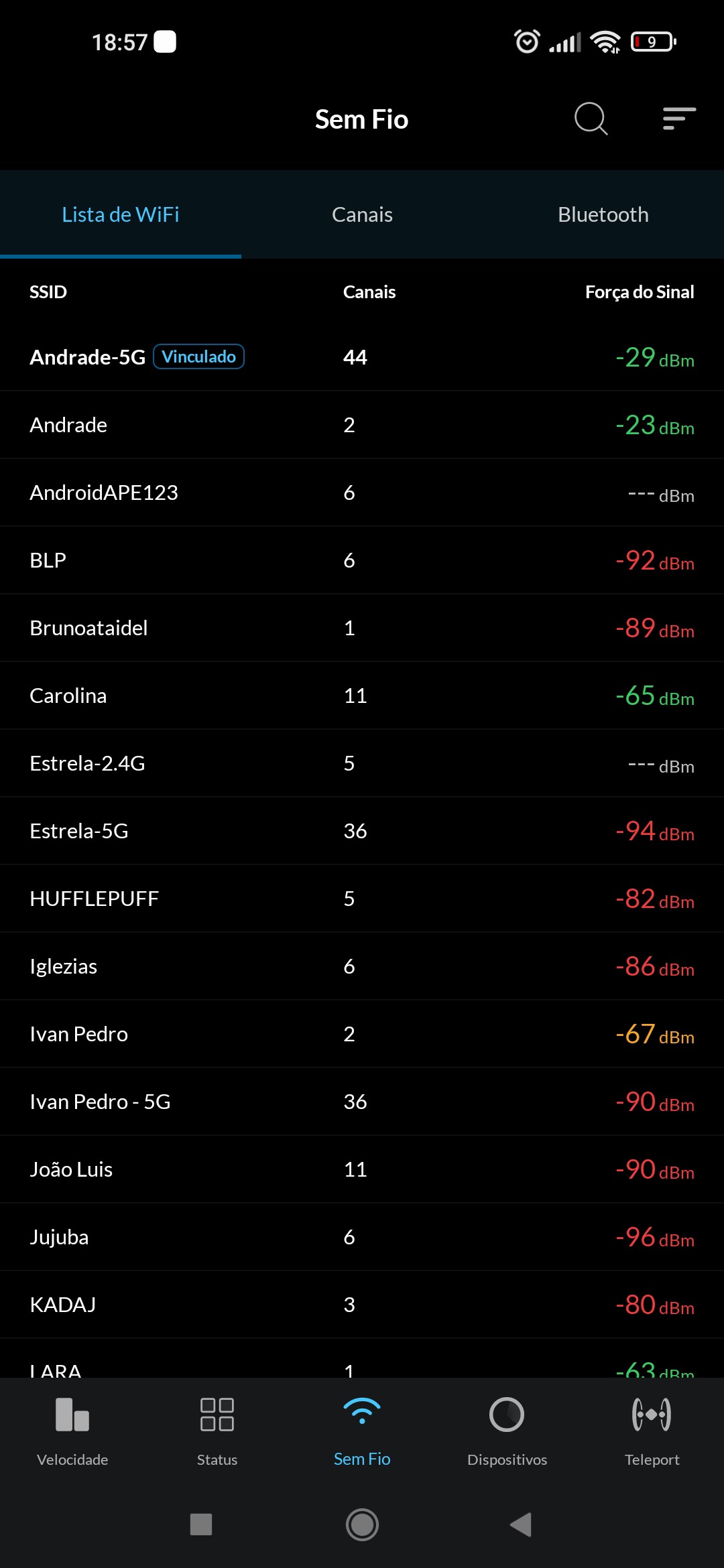The image size is (724, 1568).
Task: Open the Andrade-5G network details
Action: 362,357
